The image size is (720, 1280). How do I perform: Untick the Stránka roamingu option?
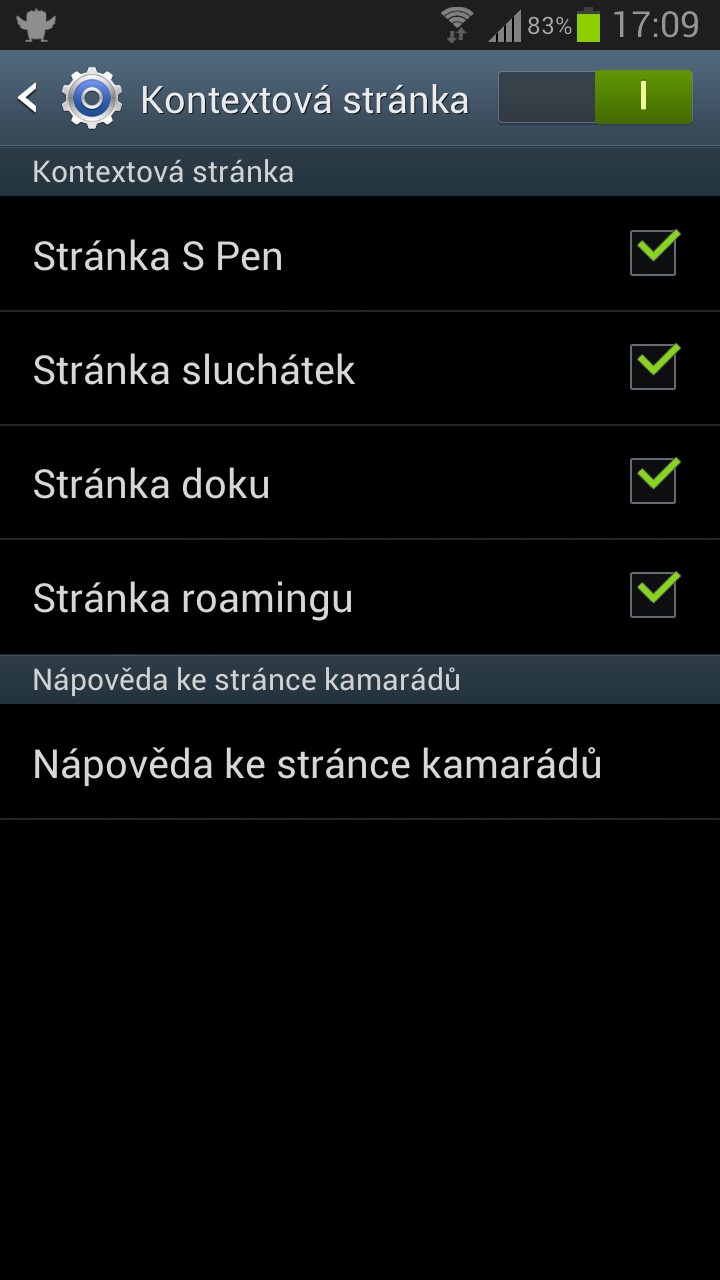coord(654,596)
